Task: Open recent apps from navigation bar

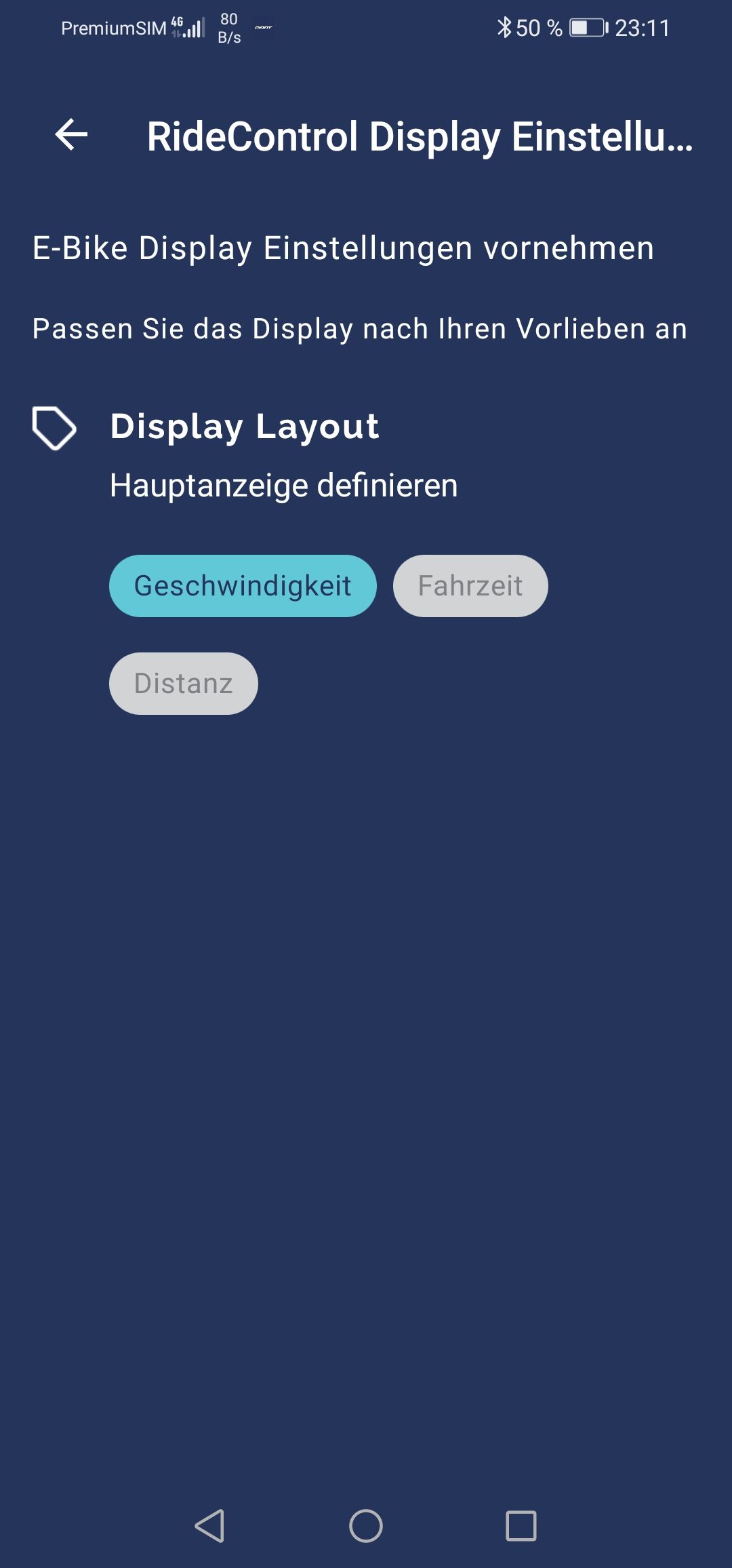Action: tap(521, 1526)
